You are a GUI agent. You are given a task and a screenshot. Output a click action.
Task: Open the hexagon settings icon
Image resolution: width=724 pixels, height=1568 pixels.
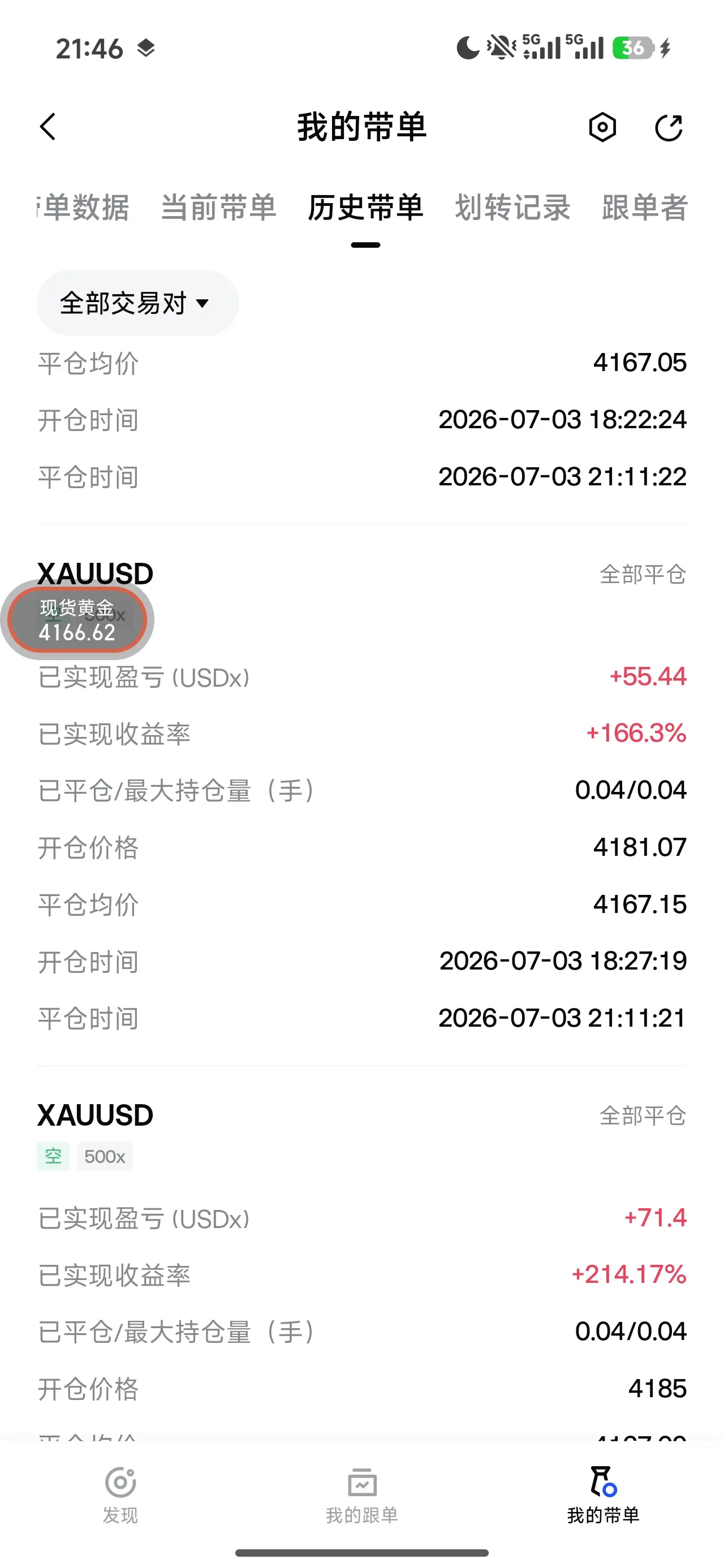tap(602, 127)
